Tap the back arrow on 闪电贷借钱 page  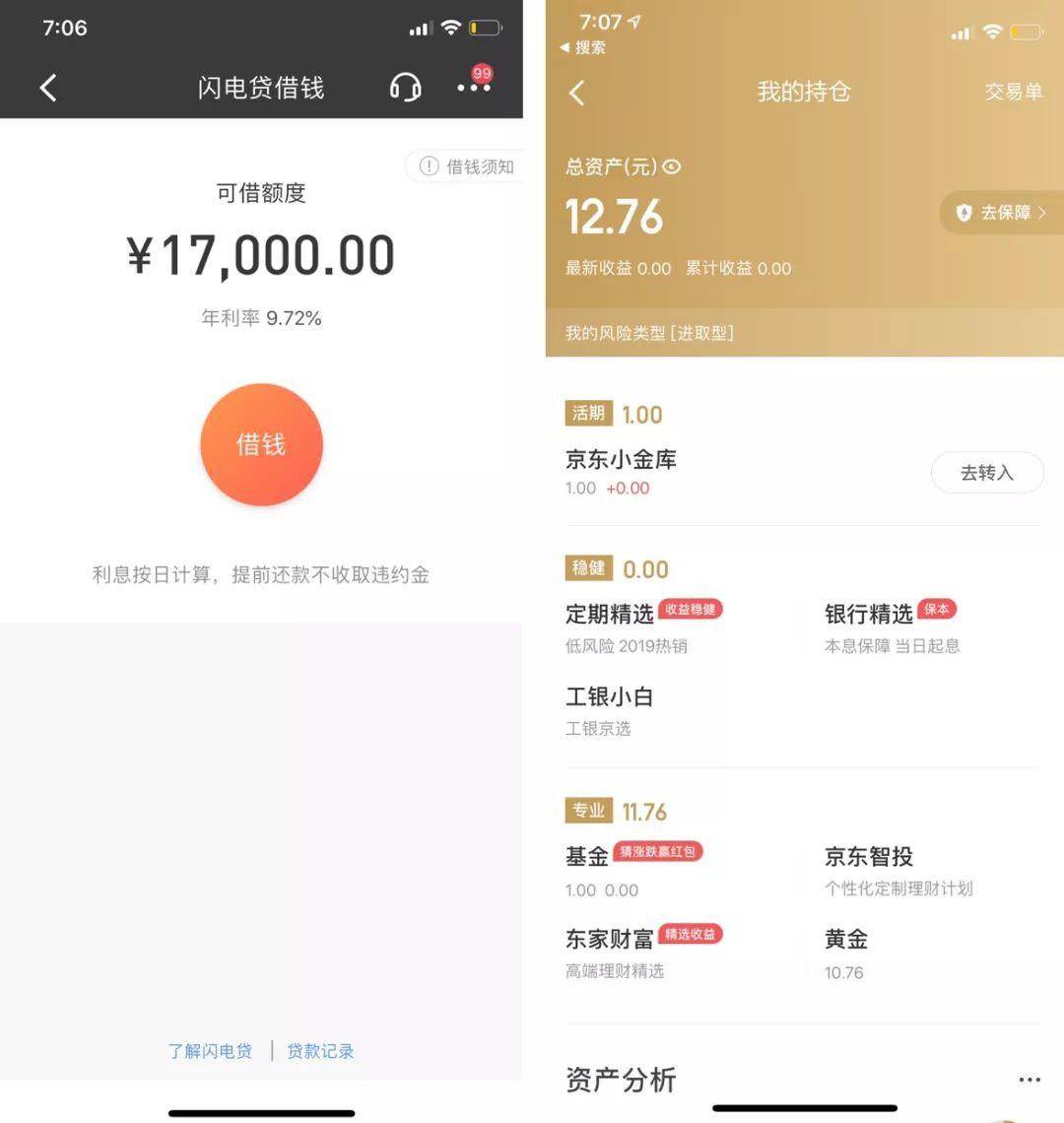pos(47,88)
